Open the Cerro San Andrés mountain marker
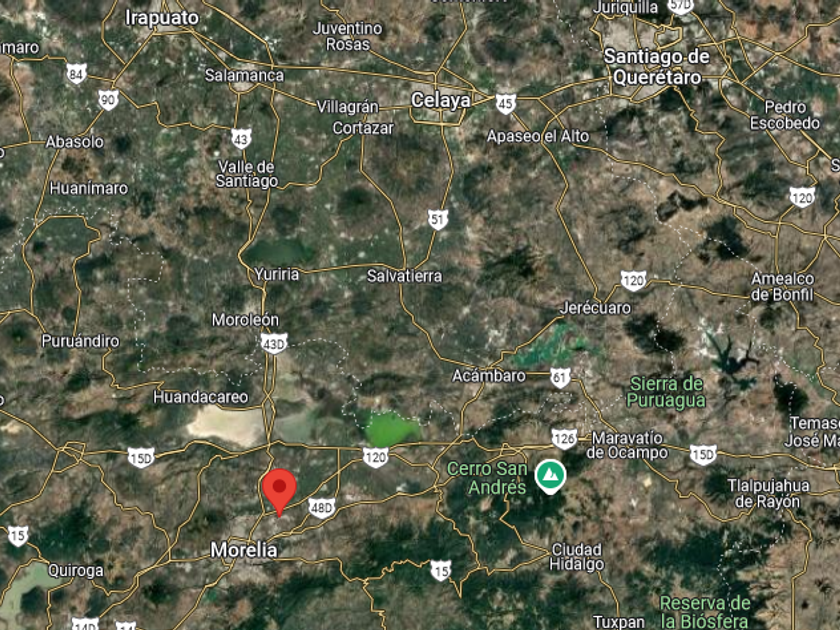The height and width of the screenshot is (630, 840). click(x=548, y=475)
